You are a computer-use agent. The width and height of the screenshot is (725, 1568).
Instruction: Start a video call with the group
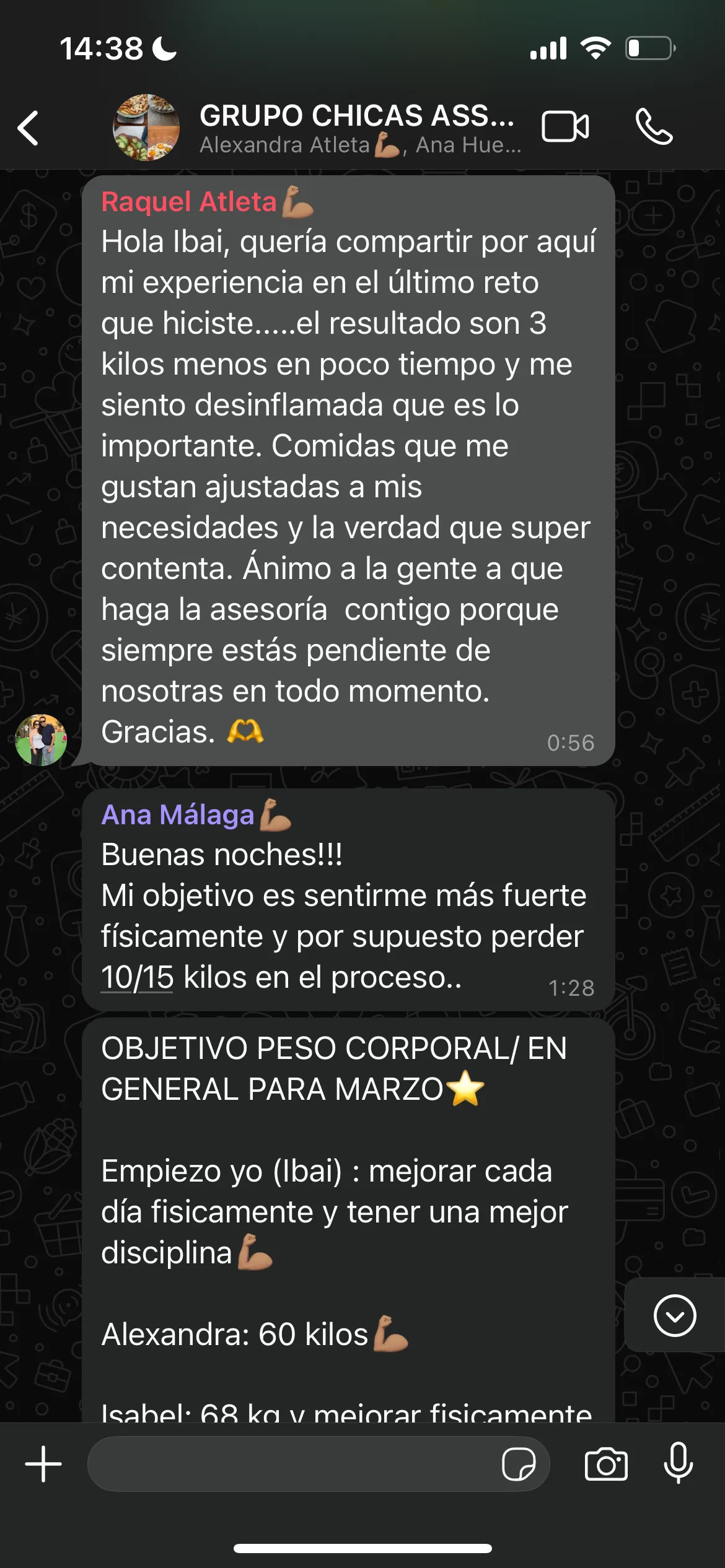point(565,127)
